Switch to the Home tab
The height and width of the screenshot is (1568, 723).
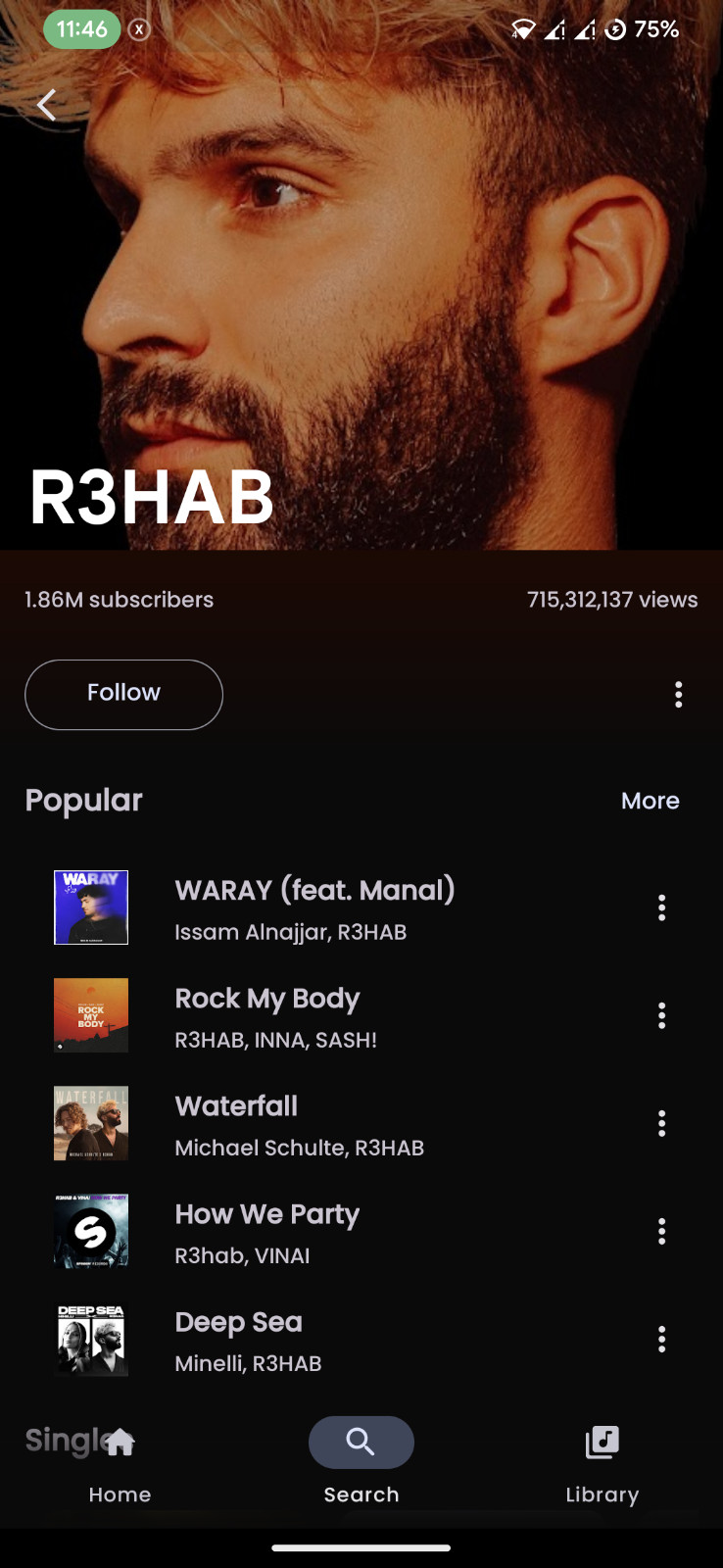pyautogui.click(x=120, y=1464)
